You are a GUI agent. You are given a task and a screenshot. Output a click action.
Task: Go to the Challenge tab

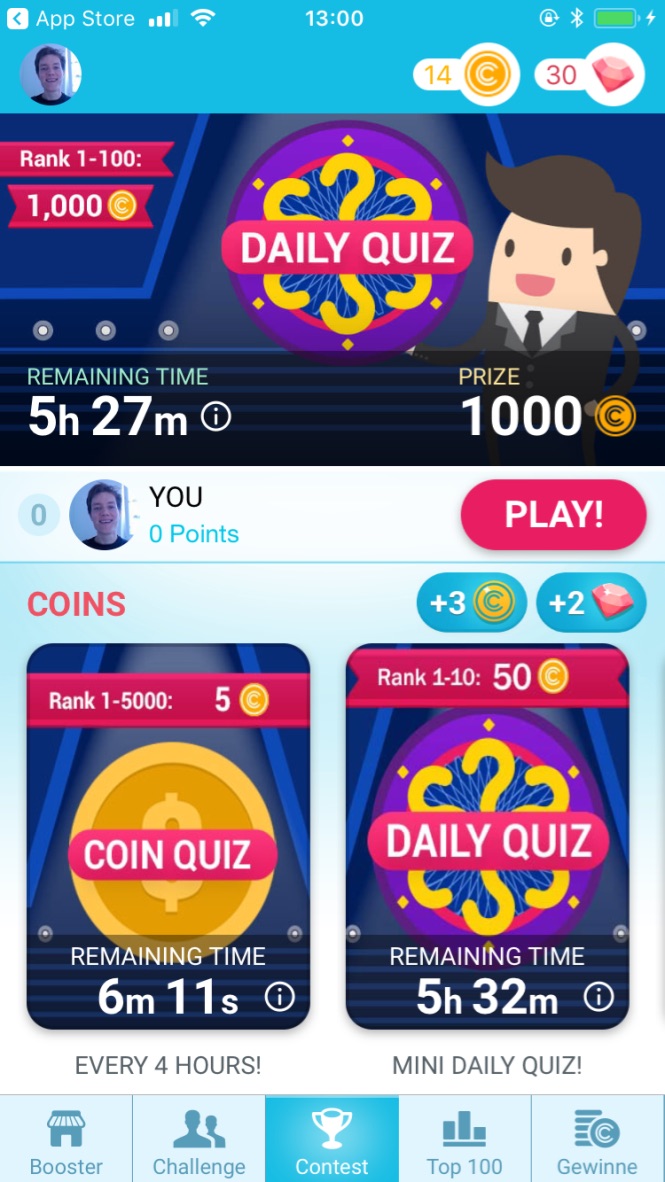pos(198,1140)
